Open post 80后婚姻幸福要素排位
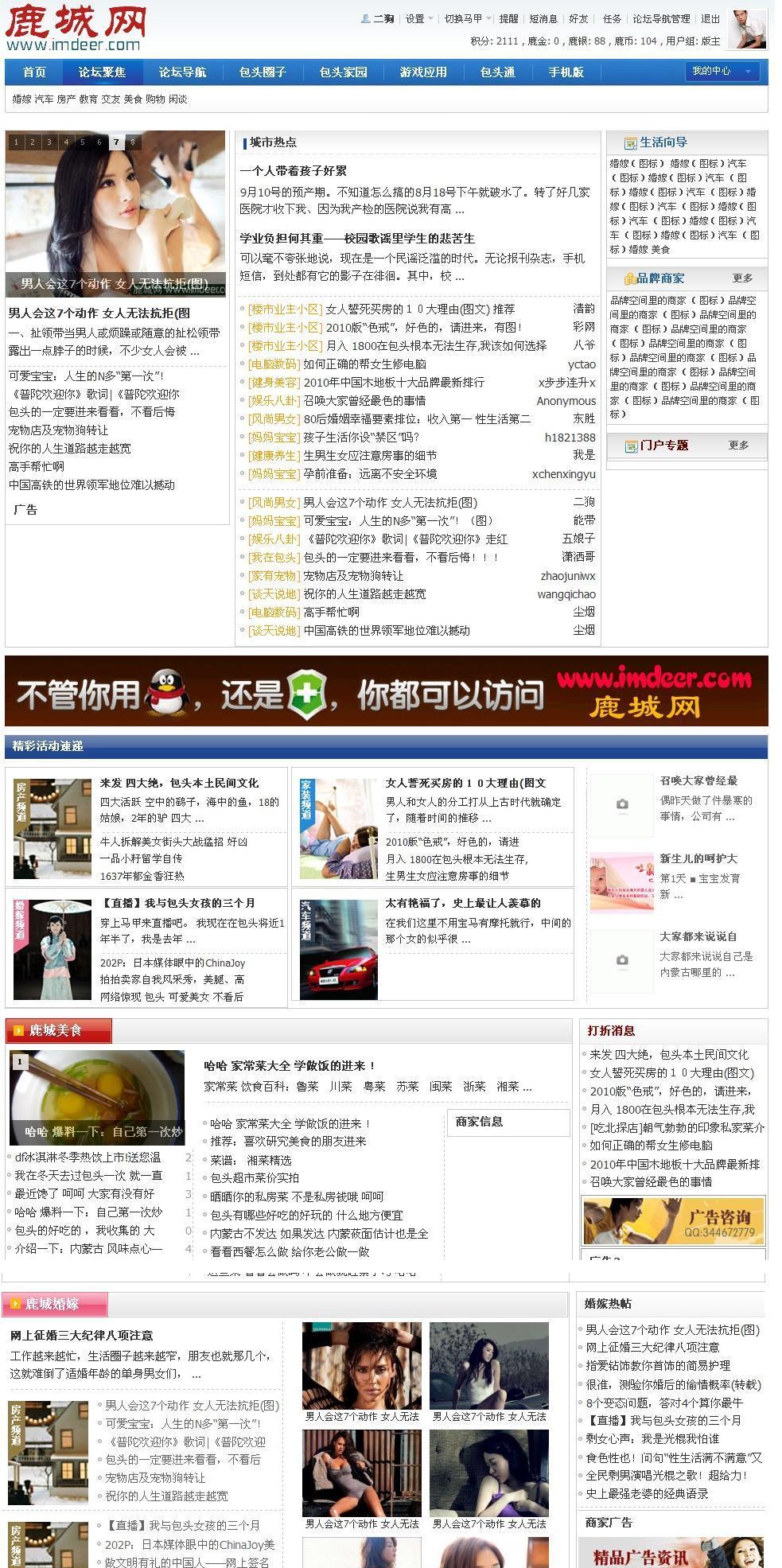 point(417,419)
